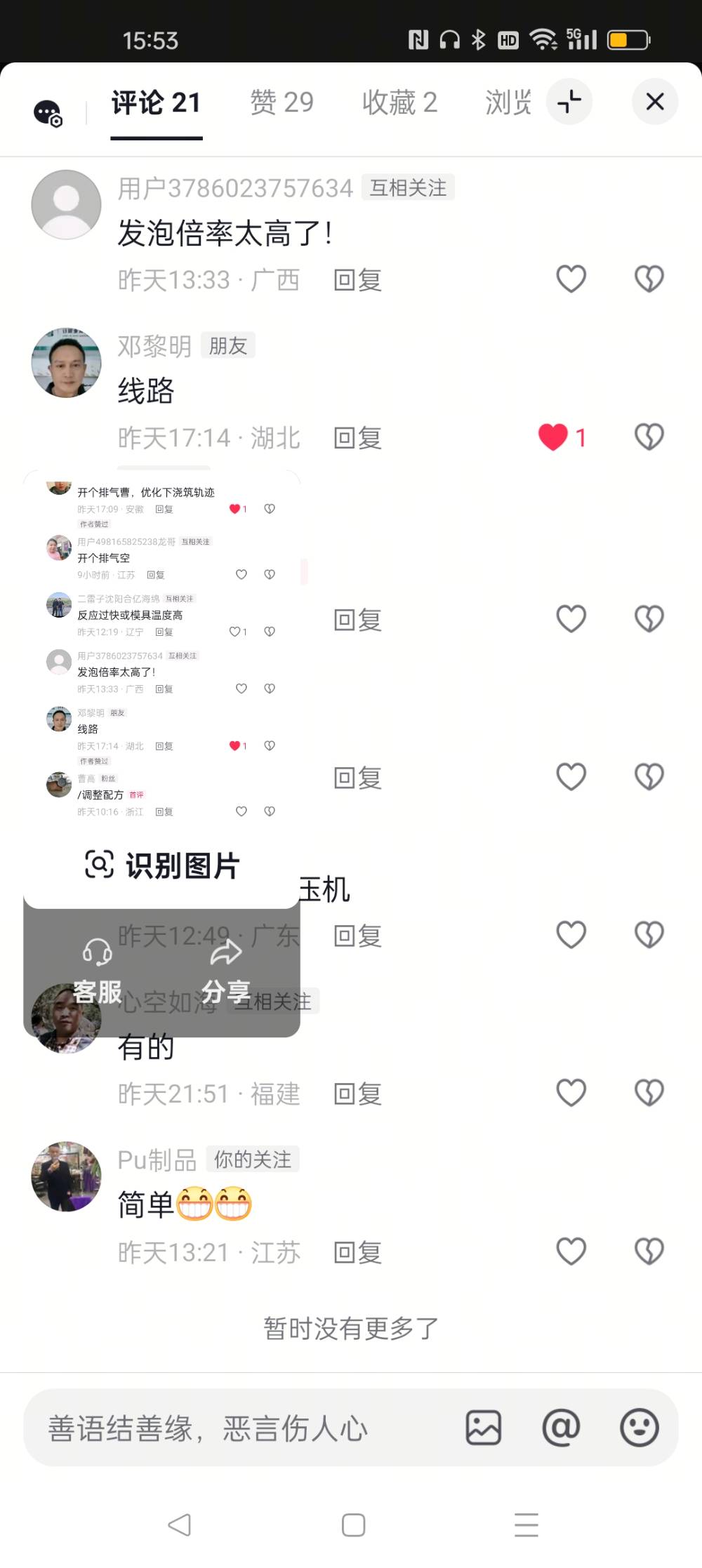Mention someone with the @ icon

(x=561, y=1428)
